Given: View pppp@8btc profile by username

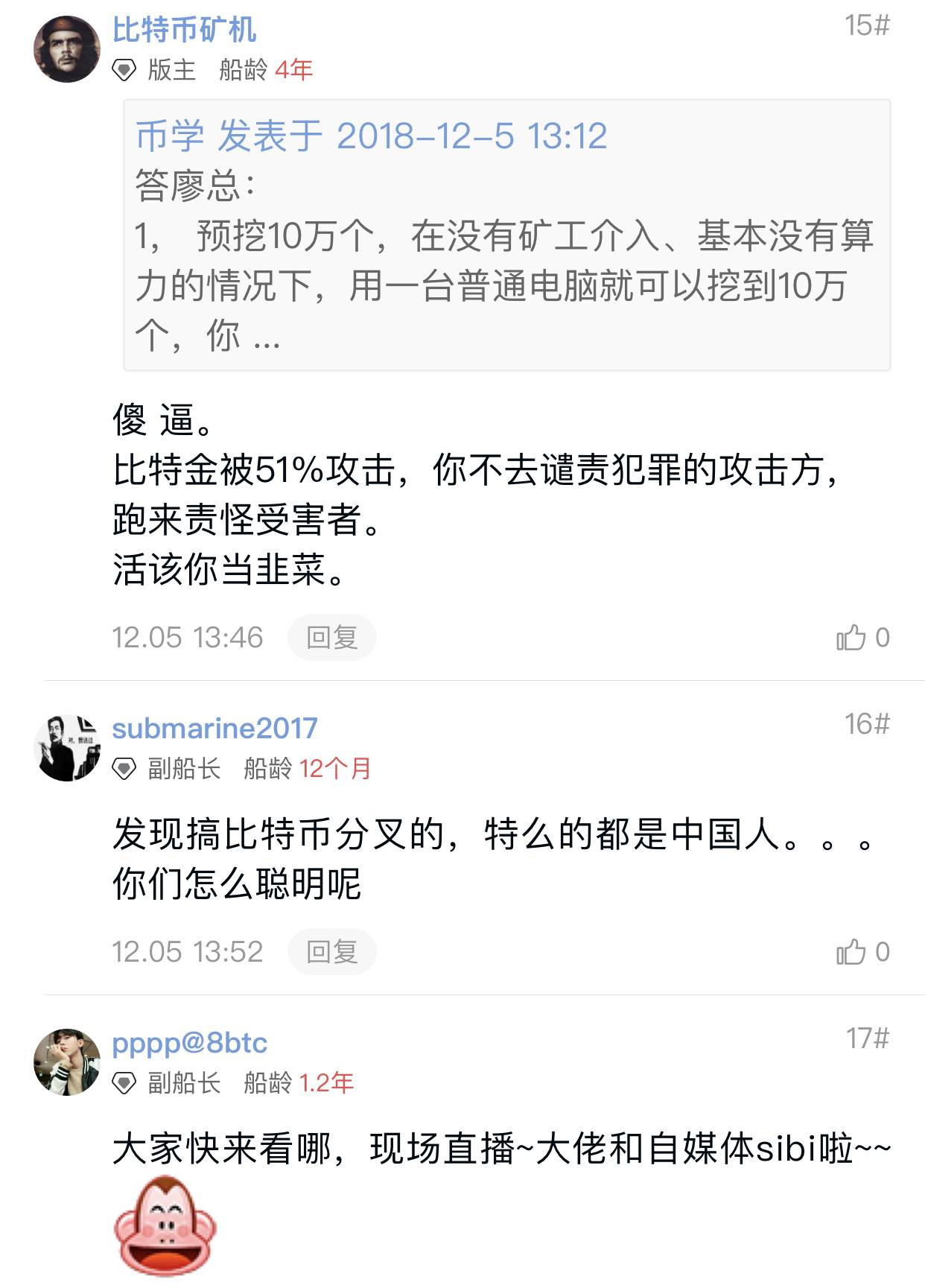Looking at the screenshot, I should [x=189, y=1043].
